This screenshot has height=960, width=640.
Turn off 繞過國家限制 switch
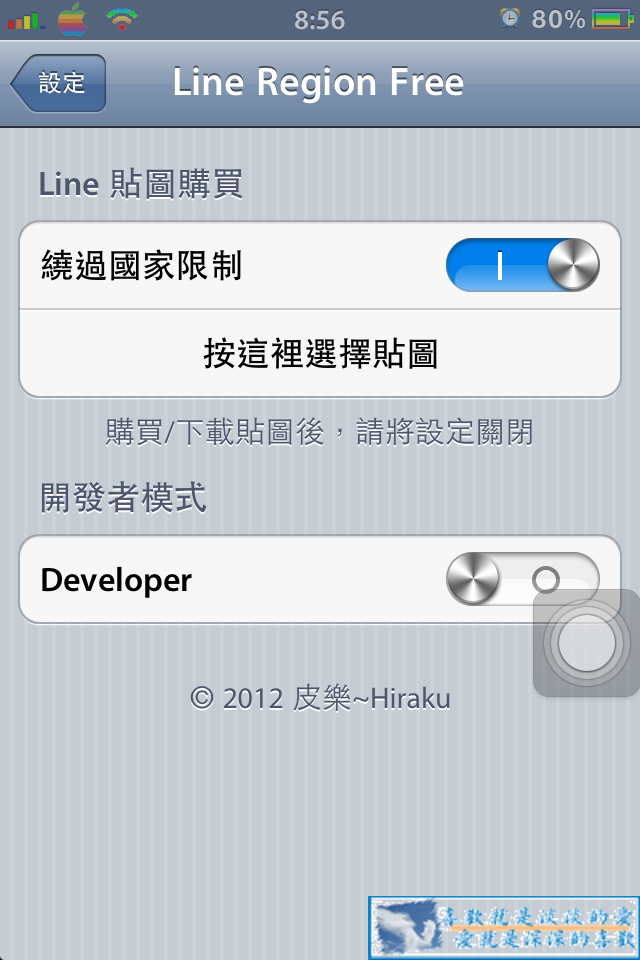point(521,266)
